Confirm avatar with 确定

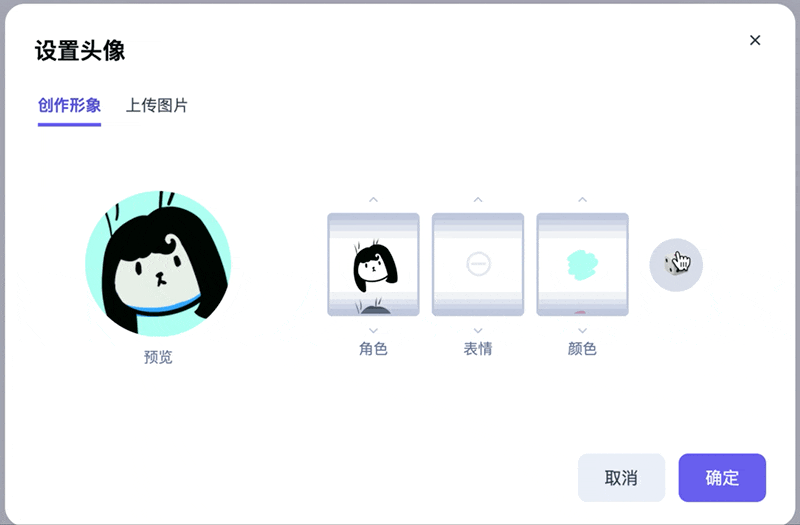(722, 478)
